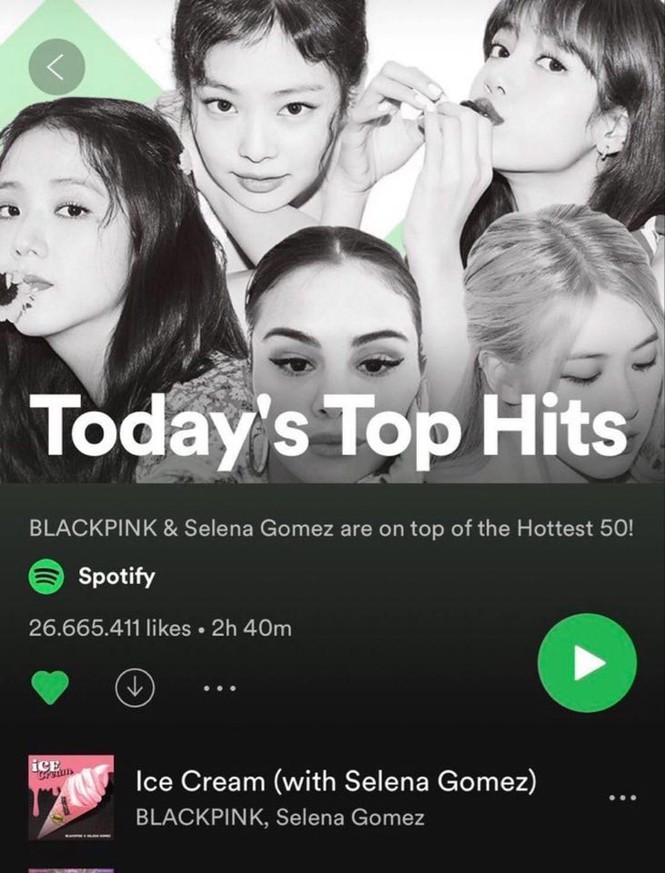Open playlist options next to download icon
Viewport: 665px width, 873px height.
click(x=219, y=688)
